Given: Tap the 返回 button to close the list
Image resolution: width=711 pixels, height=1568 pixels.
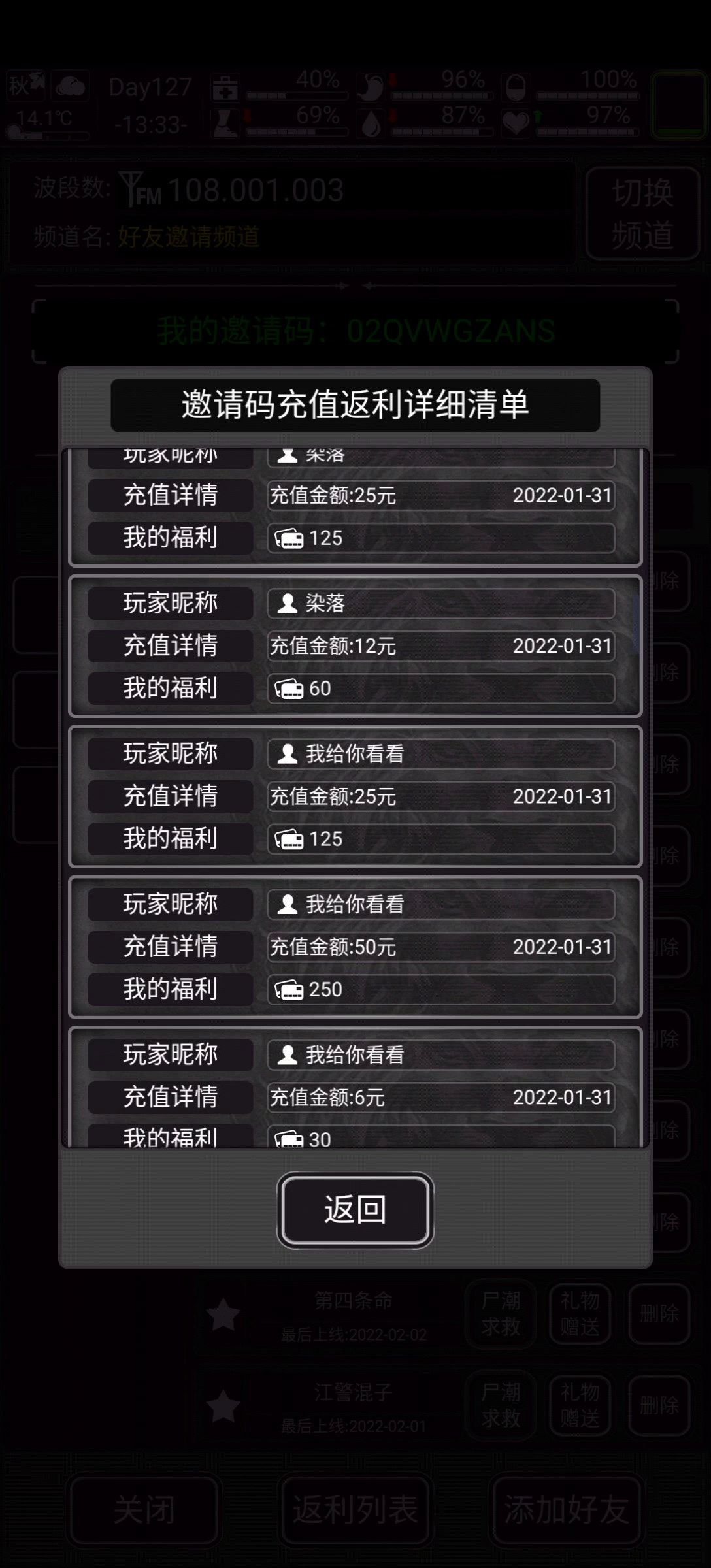Looking at the screenshot, I should coord(355,1210).
